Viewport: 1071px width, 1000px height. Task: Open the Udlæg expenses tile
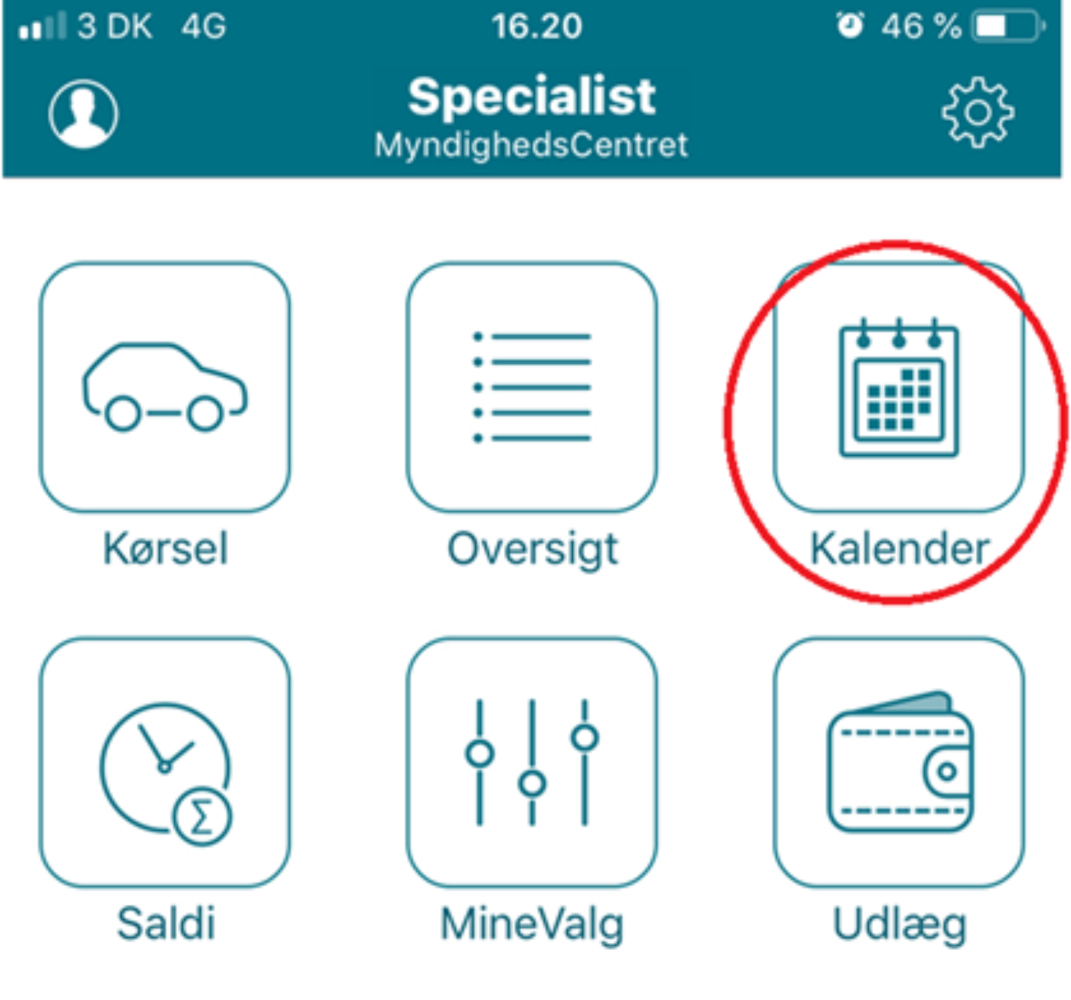pos(898,763)
